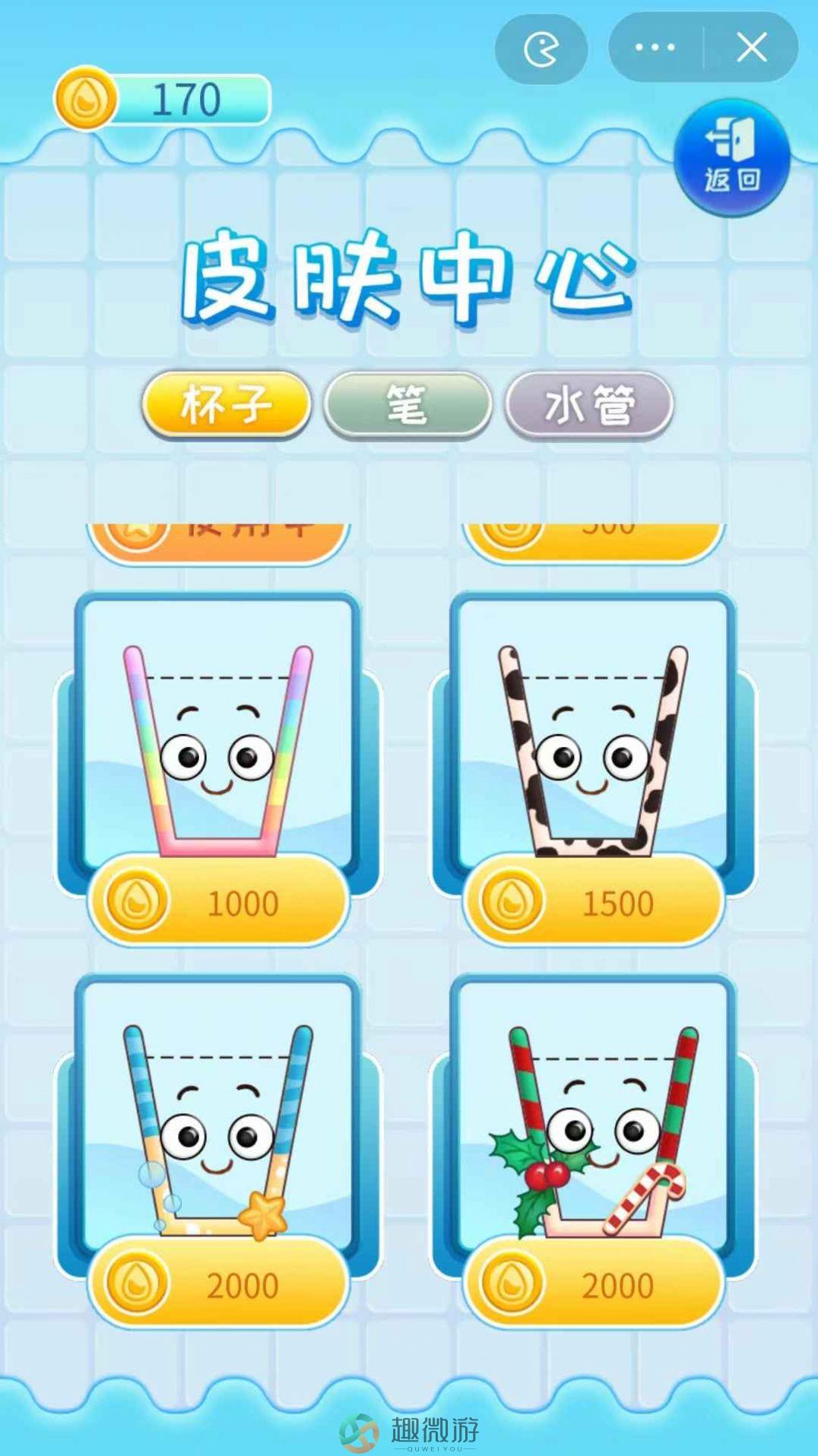
Task: Buy starfish ocean cup for 2000
Action: 219,1284
